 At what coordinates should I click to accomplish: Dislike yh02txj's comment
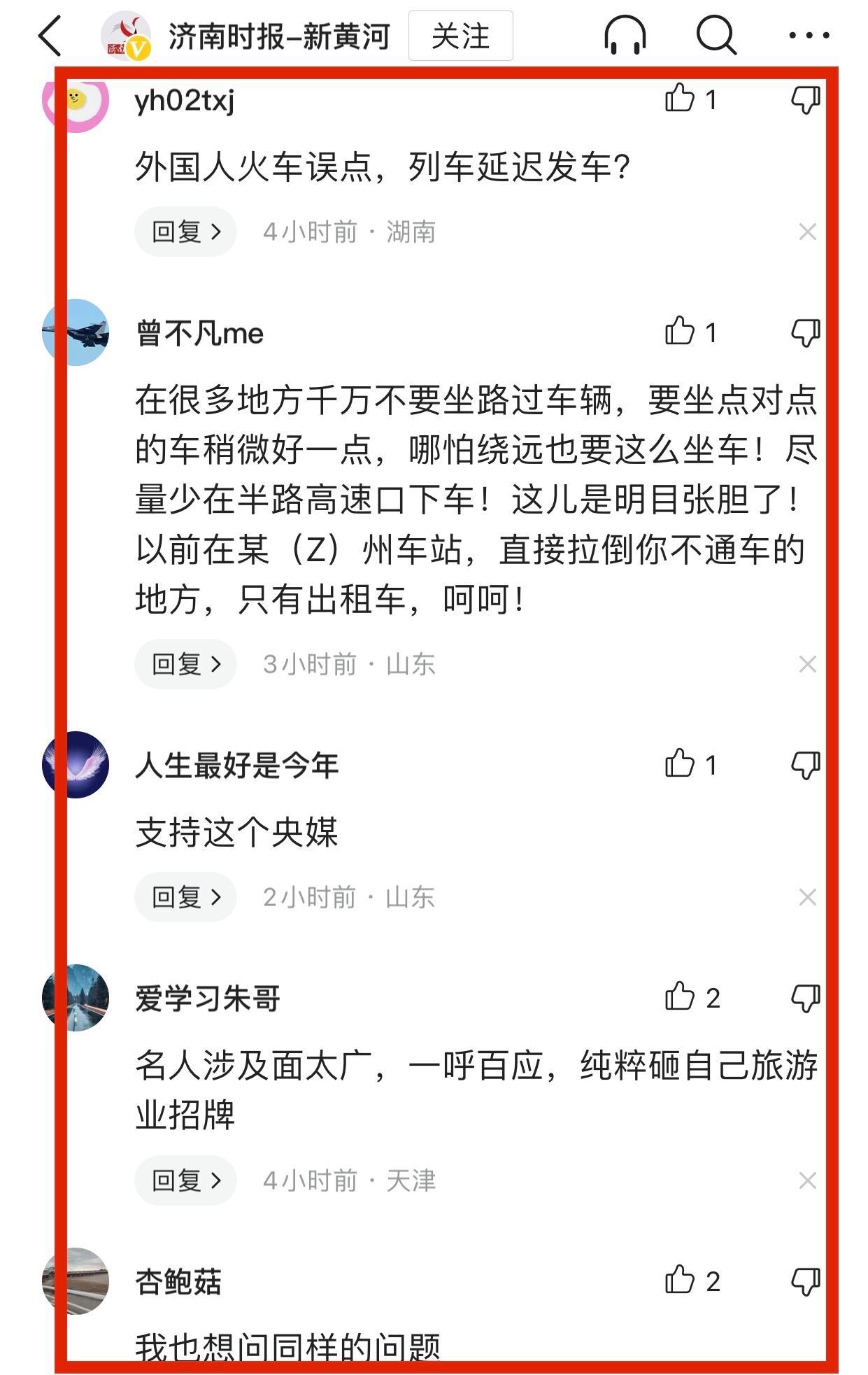(x=806, y=100)
